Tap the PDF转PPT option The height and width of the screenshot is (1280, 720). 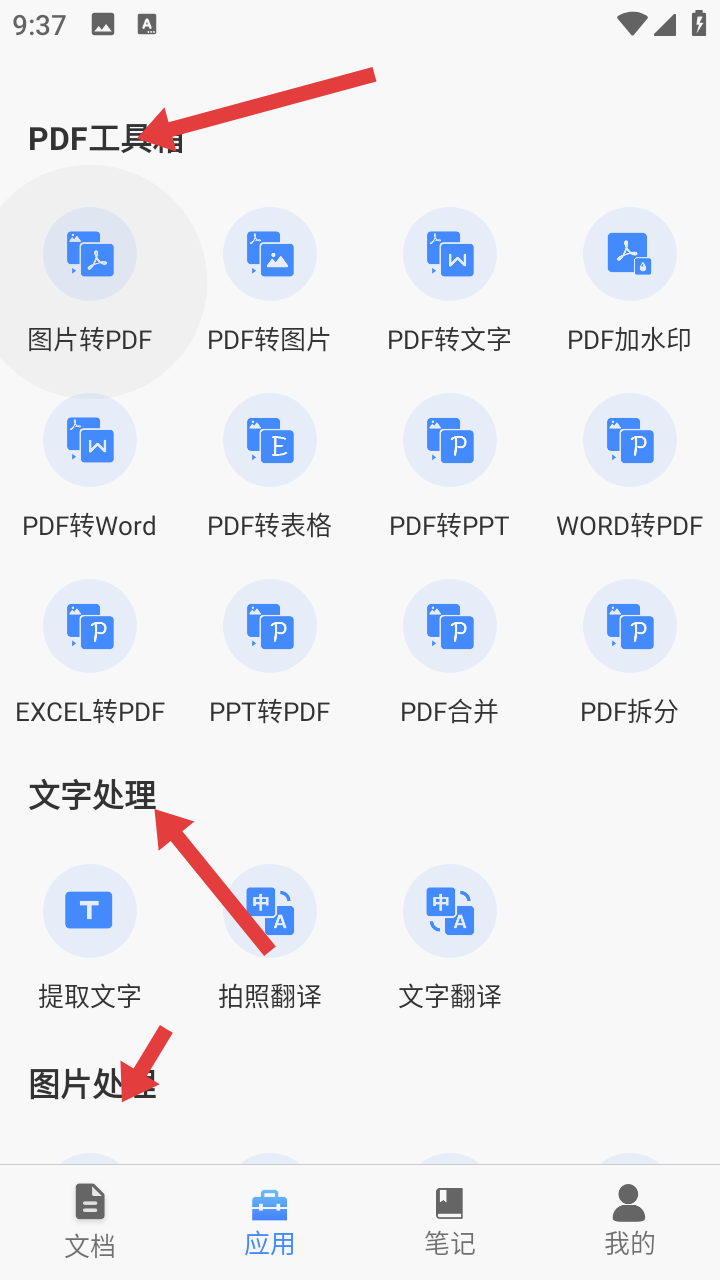coord(450,466)
